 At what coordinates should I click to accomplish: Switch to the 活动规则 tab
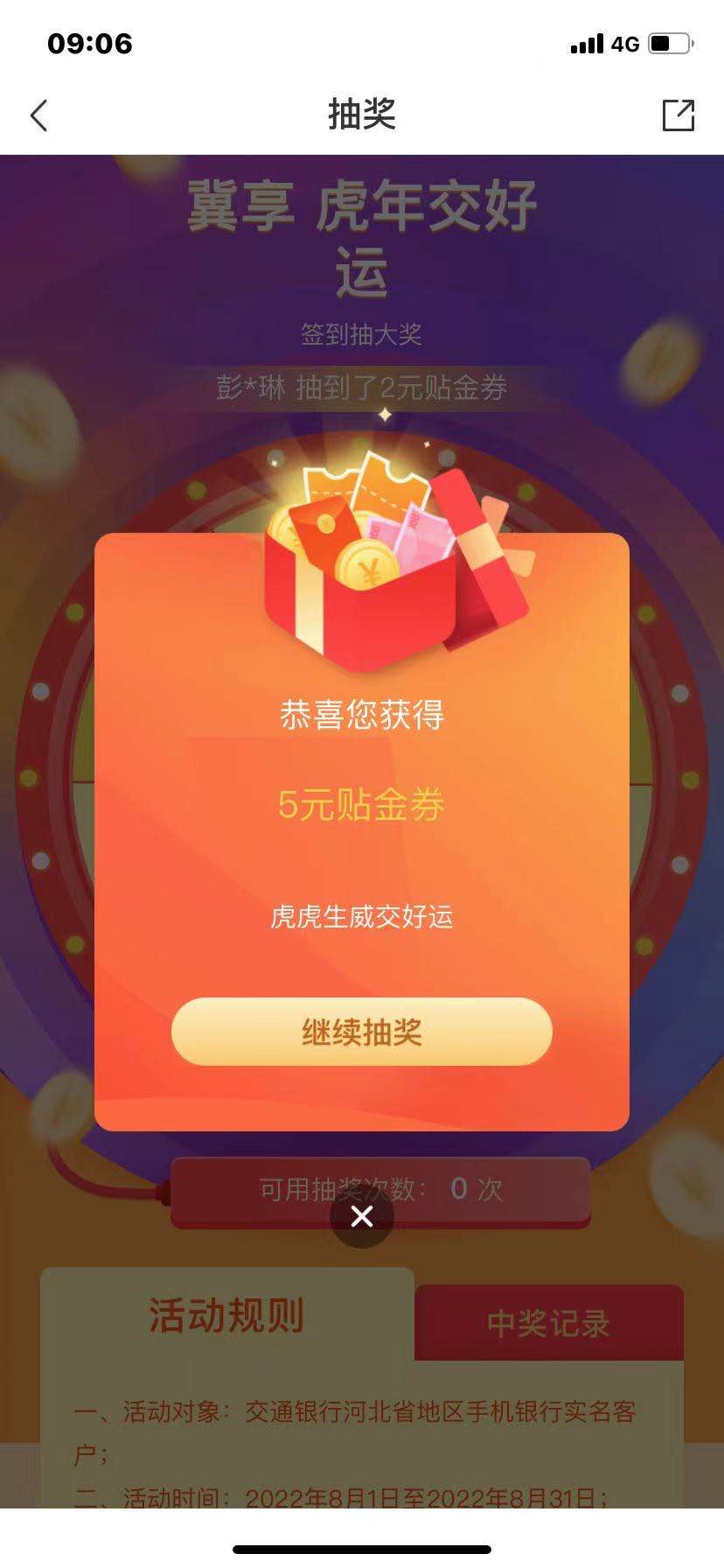(x=226, y=1316)
